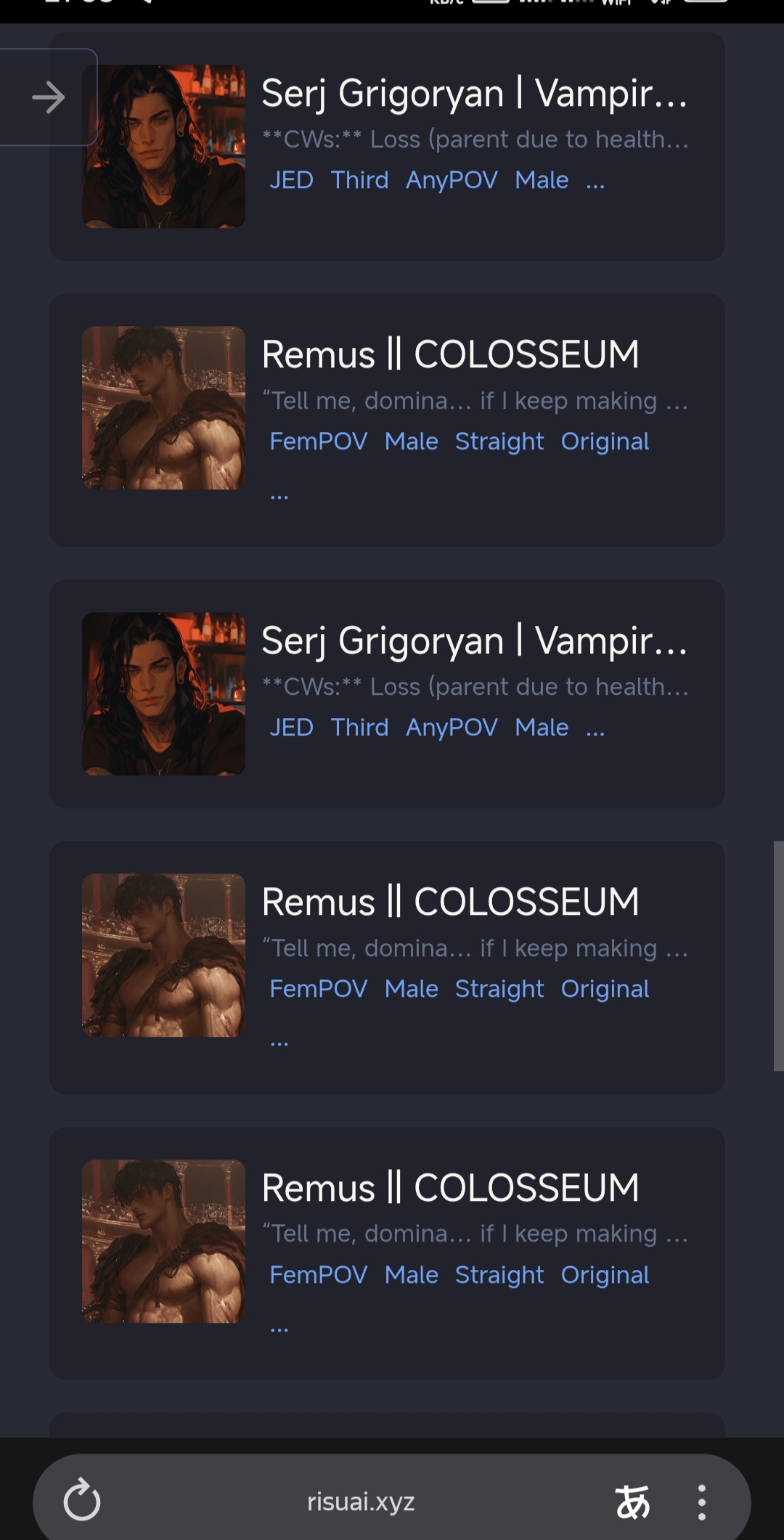Tap Original tag on first Remus card
Viewport: 784px width, 1540px height.
[x=605, y=441]
